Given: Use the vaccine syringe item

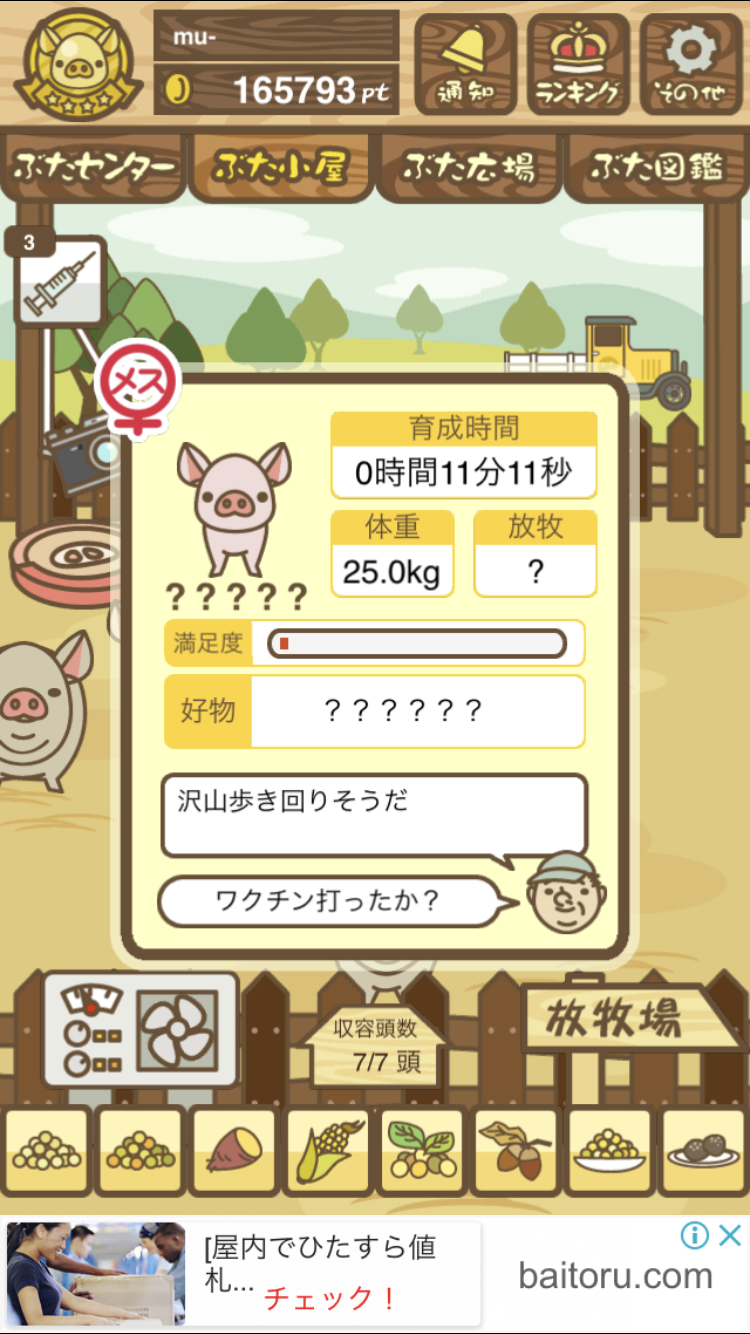Looking at the screenshot, I should coord(60,283).
